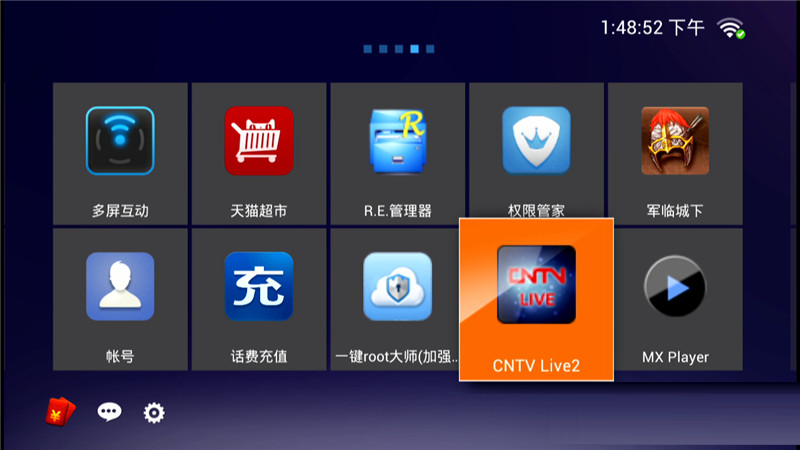
Task: Open the 帐号 account tile
Action: [x=120, y=299]
